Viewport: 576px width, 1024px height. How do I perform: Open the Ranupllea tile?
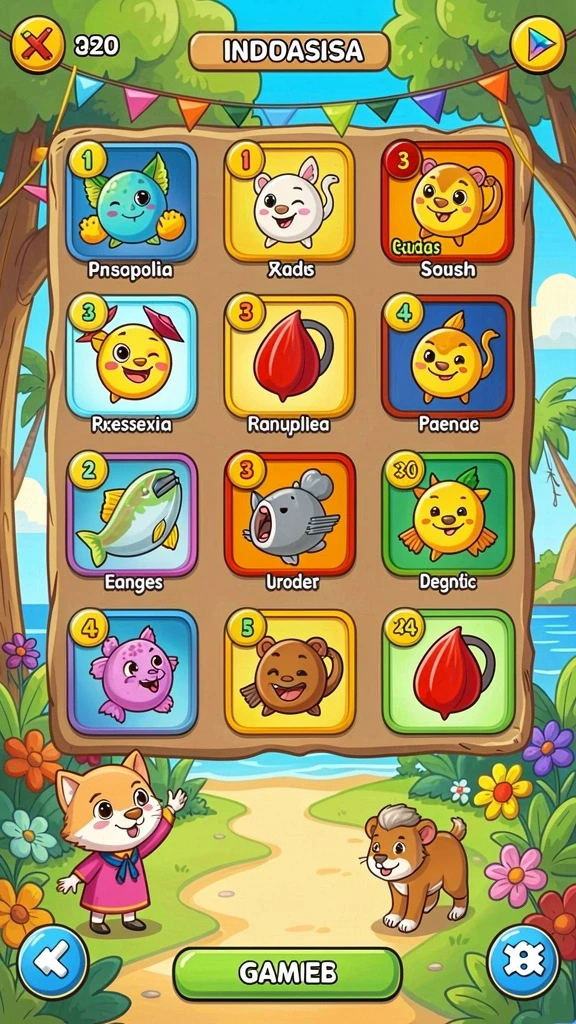pyautogui.click(x=290, y=357)
